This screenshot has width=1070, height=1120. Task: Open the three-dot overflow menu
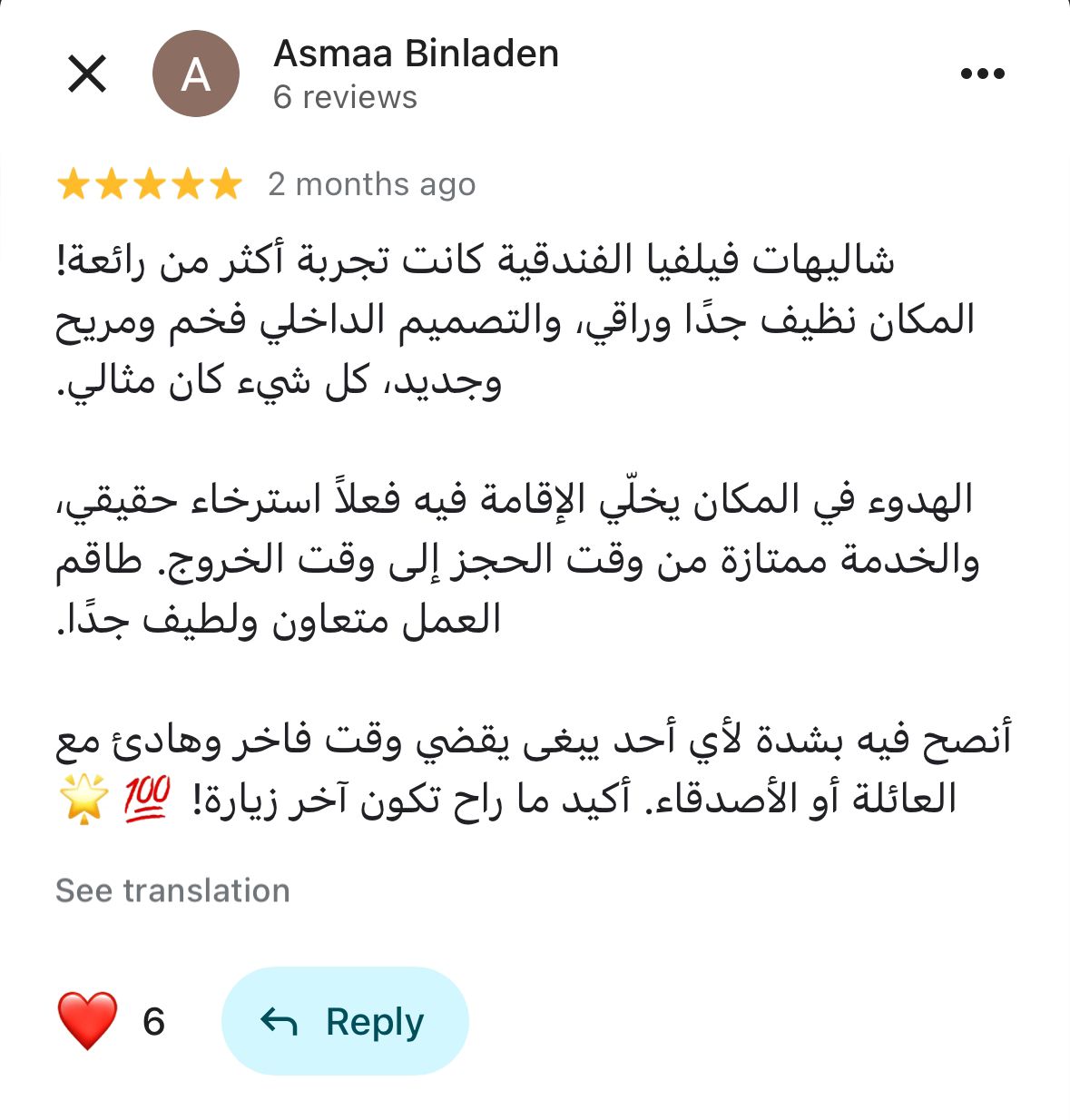tap(982, 74)
